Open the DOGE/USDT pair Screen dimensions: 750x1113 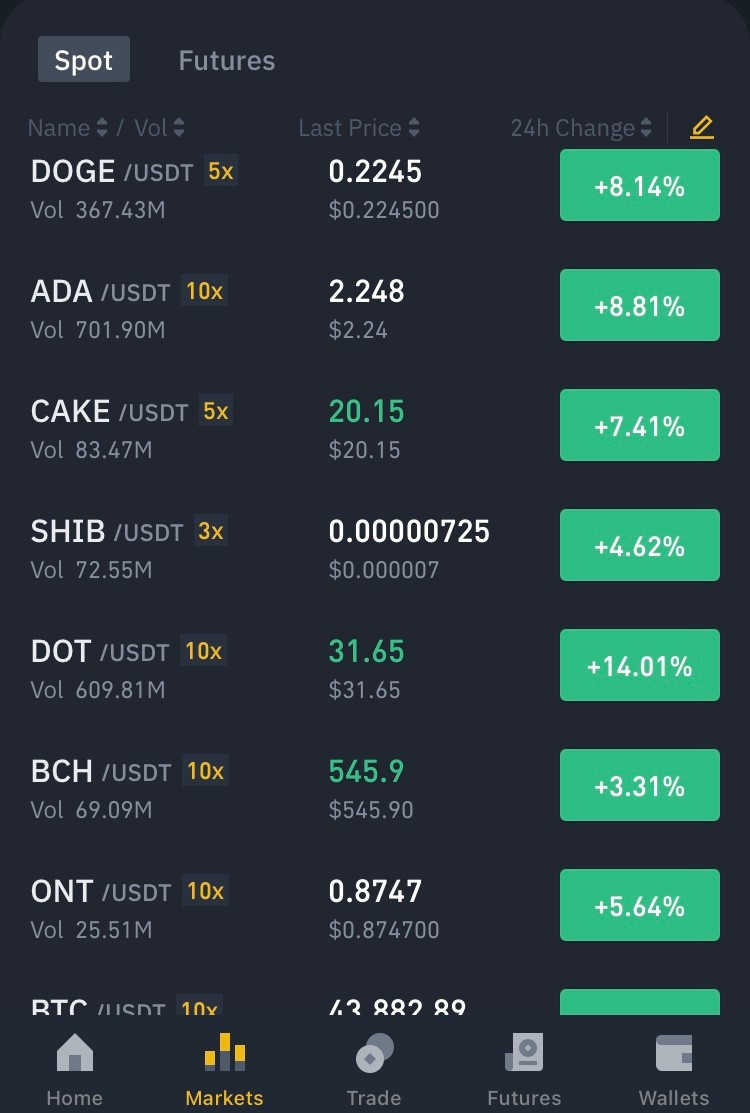tap(375, 188)
